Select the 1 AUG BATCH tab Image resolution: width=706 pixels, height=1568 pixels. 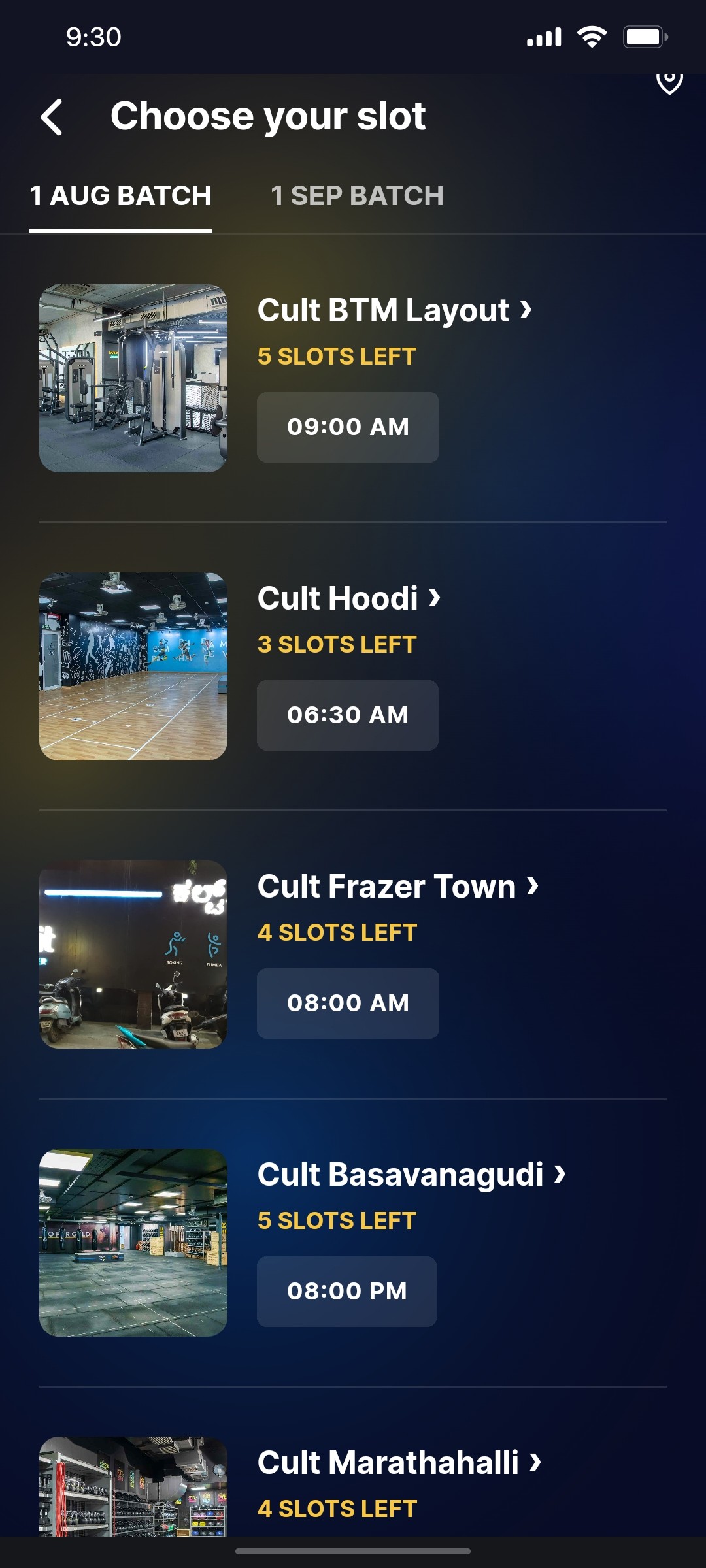[120, 195]
